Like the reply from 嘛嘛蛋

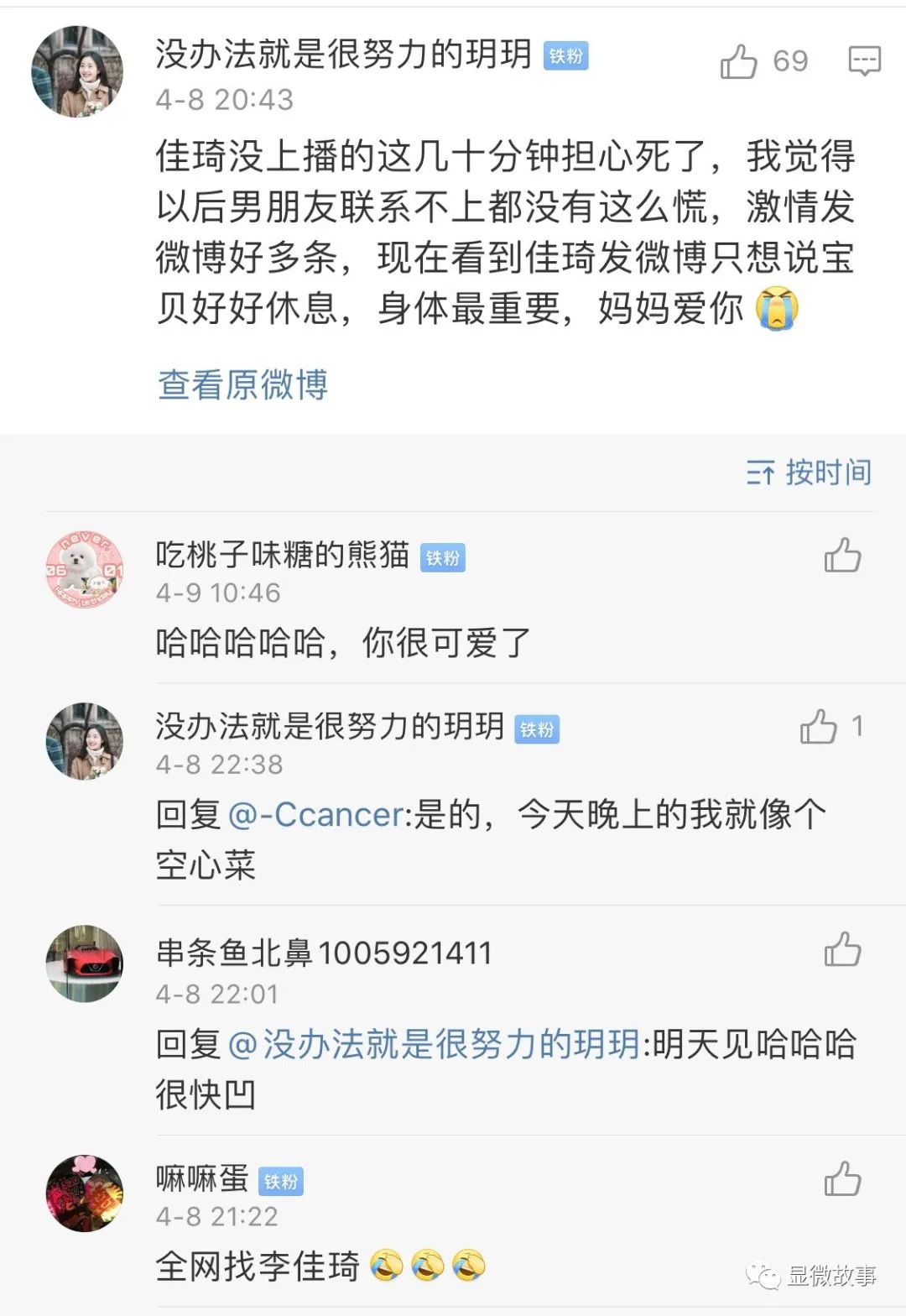point(842,1179)
